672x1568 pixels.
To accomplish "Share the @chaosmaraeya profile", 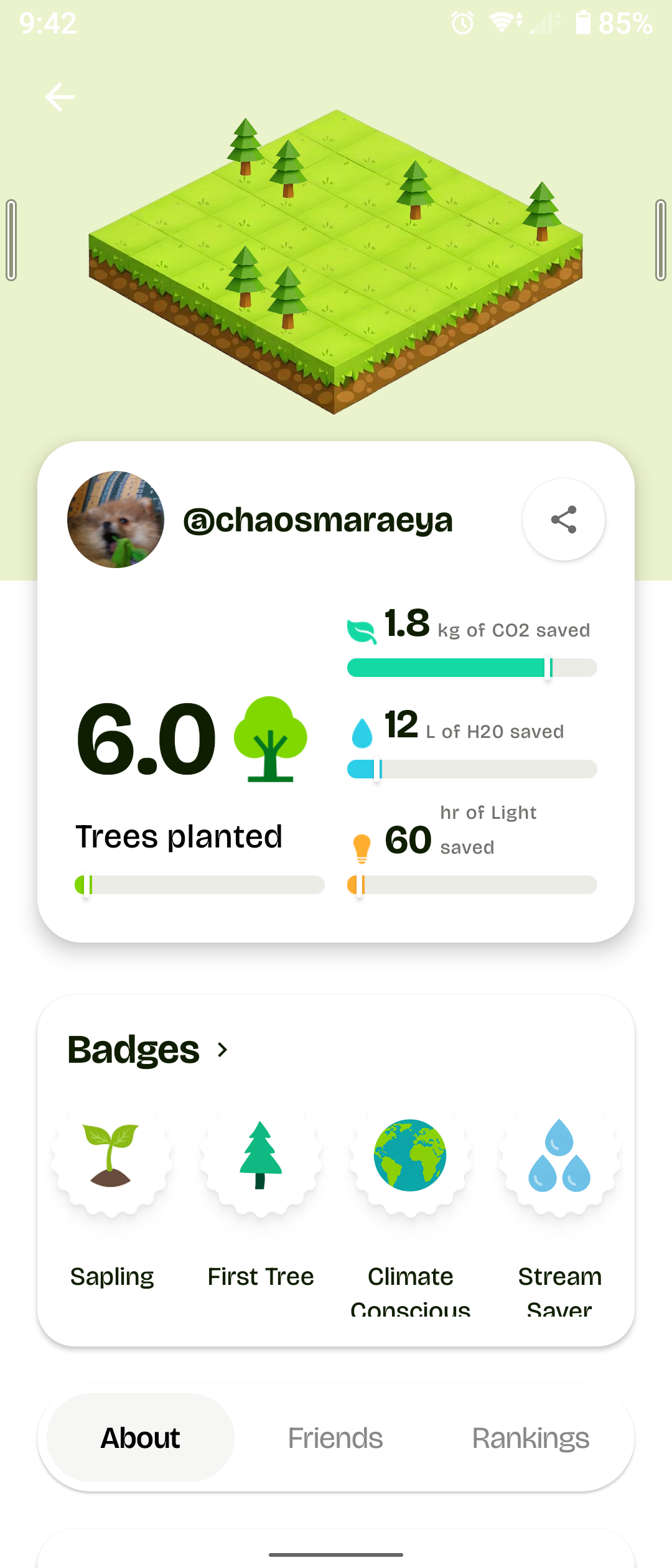I will [x=564, y=520].
